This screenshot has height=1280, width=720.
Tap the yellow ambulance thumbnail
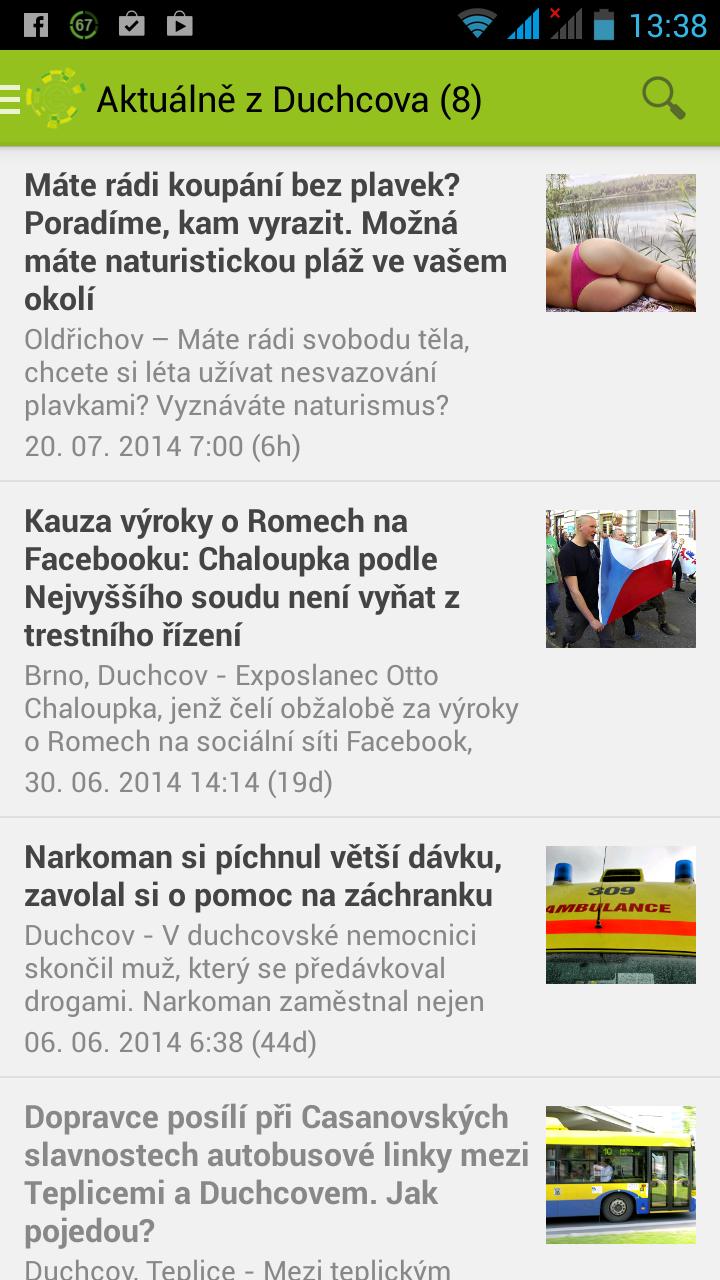click(x=620, y=915)
